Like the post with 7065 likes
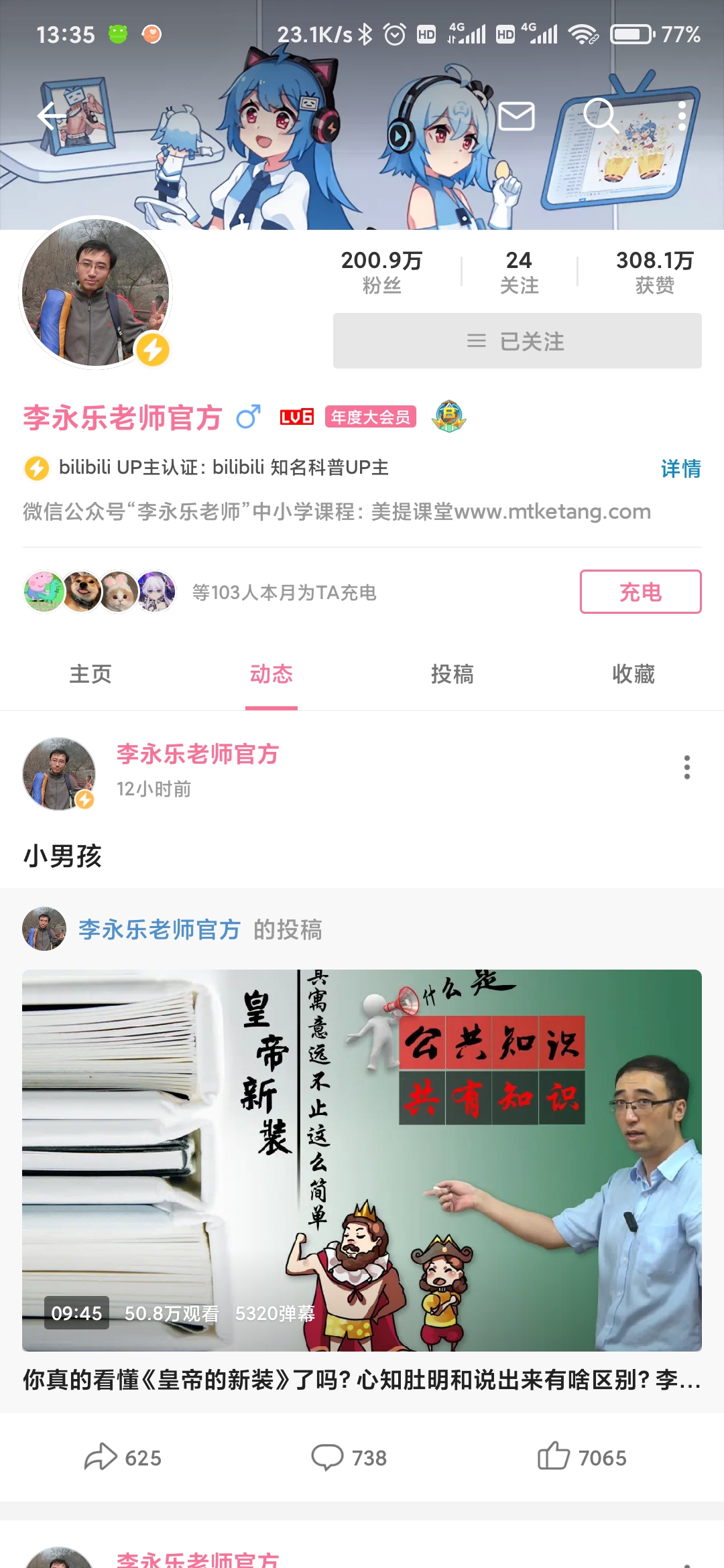Screen dimensions: 724x1568 click(x=582, y=1457)
